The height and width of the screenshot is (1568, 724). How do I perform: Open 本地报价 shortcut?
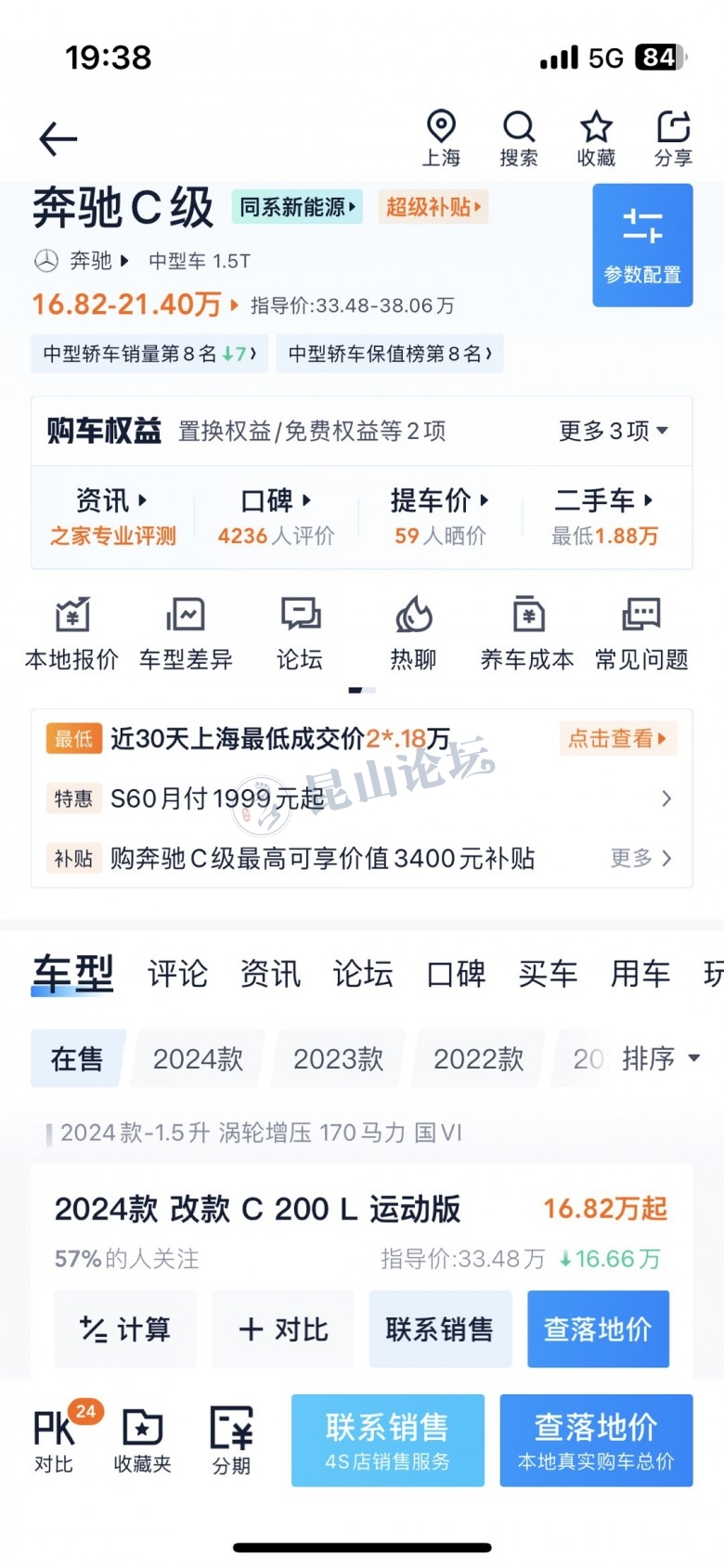[71, 633]
